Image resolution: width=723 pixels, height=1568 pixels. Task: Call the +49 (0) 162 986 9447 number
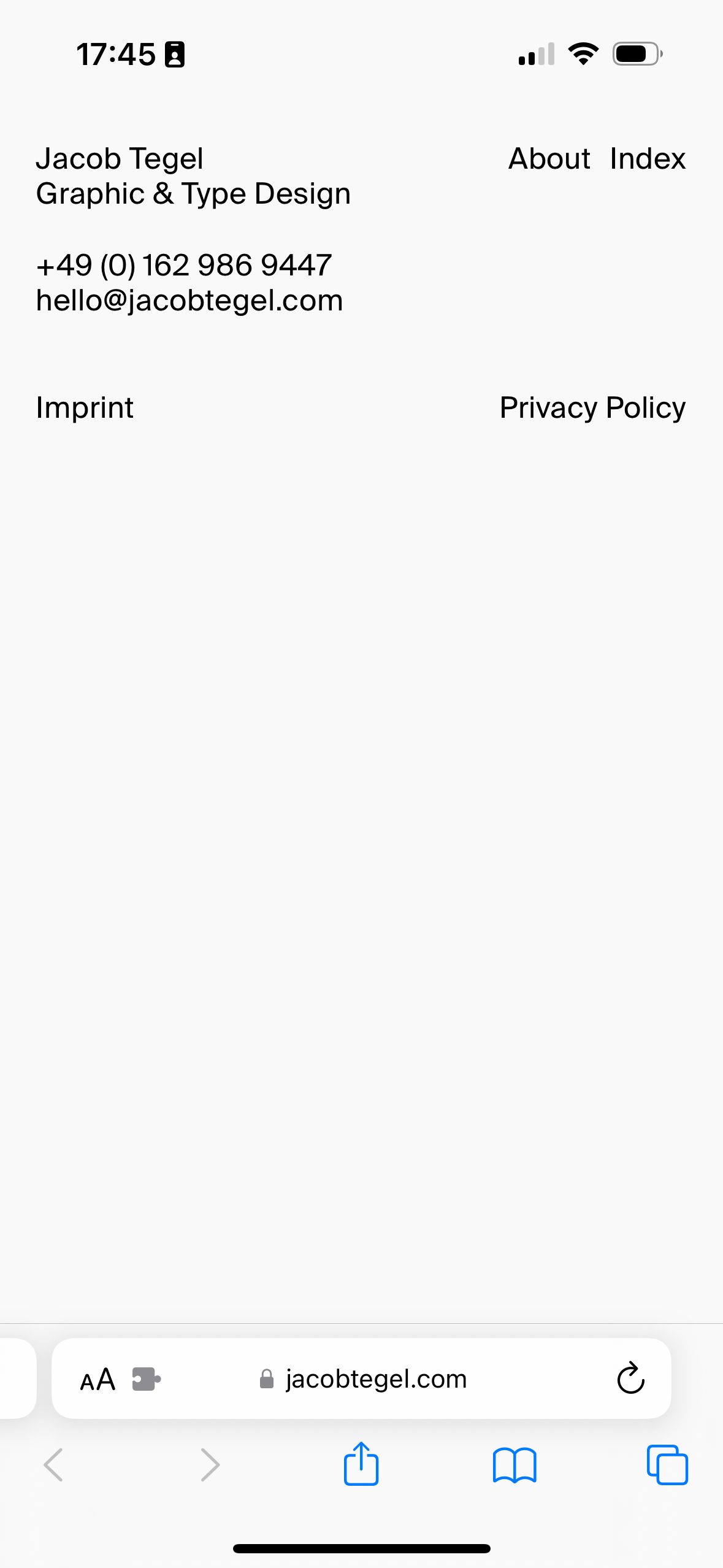click(184, 265)
